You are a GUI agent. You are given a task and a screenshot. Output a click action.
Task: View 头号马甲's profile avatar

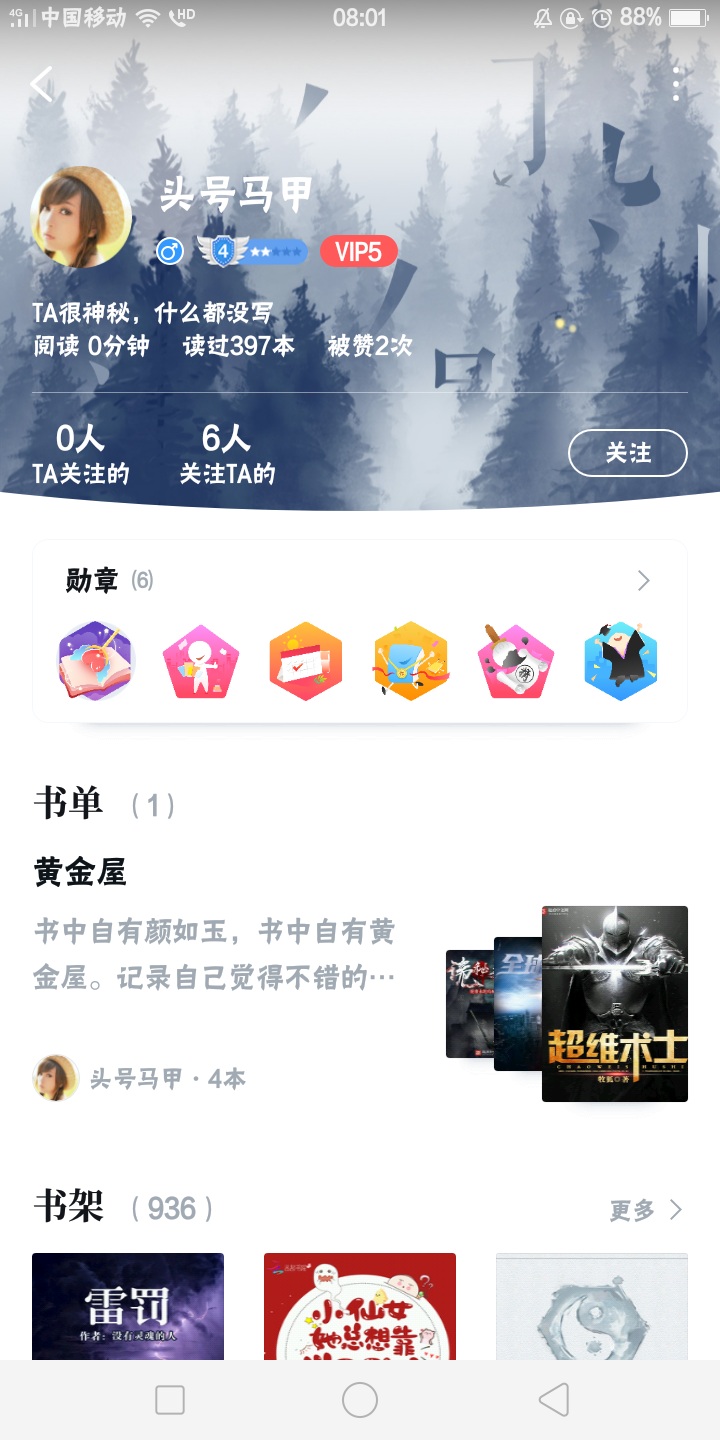click(x=81, y=217)
